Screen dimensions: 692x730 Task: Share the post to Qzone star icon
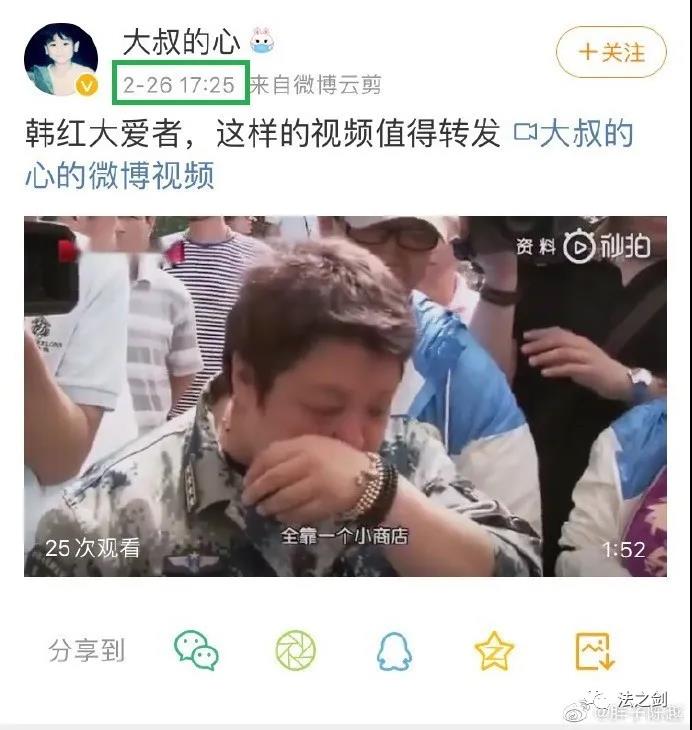coord(494,651)
